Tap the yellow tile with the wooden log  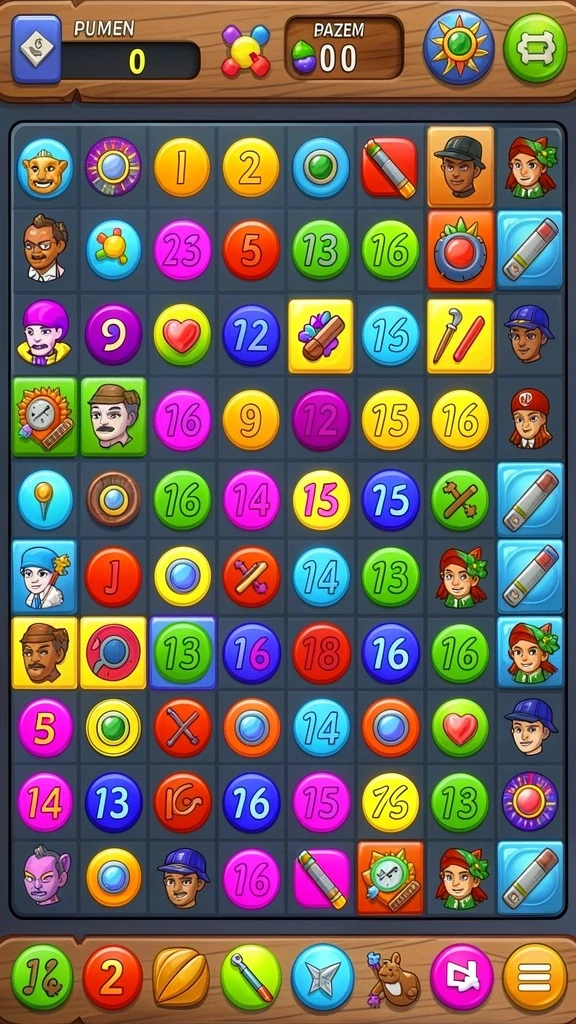(x=321, y=336)
